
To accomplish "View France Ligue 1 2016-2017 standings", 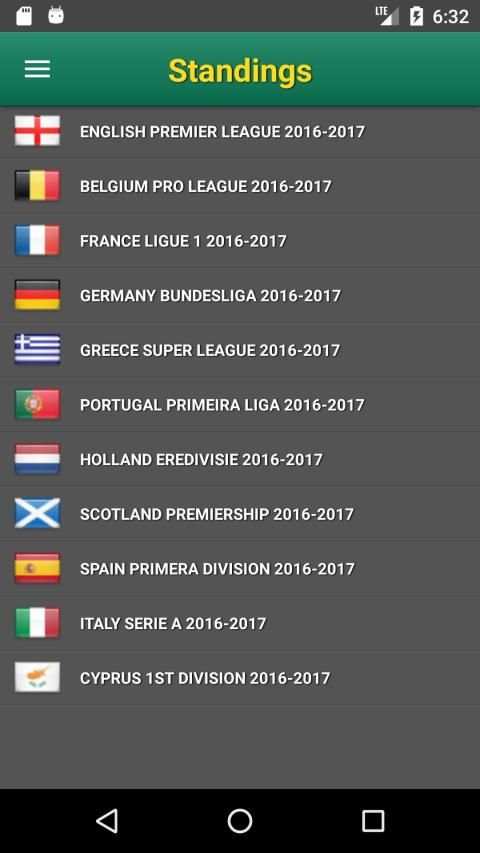I will click(240, 240).
